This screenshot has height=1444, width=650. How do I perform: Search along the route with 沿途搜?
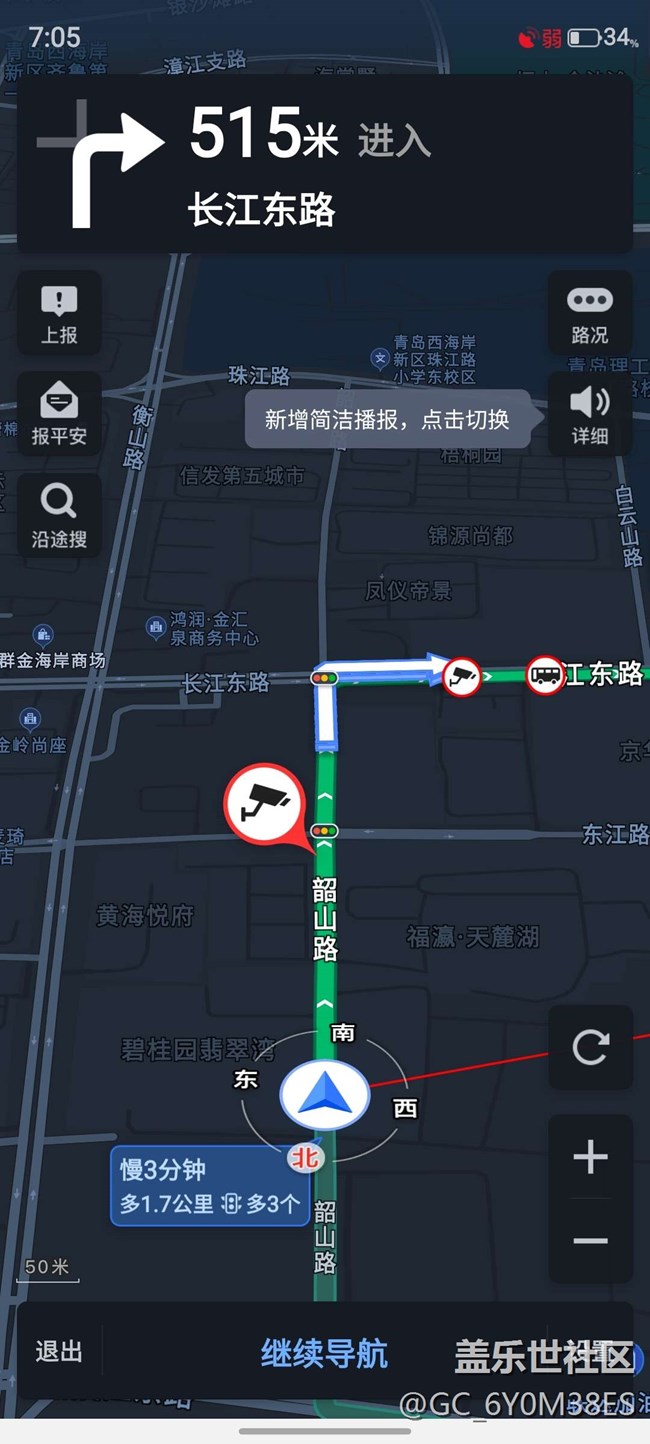tap(59, 516)
